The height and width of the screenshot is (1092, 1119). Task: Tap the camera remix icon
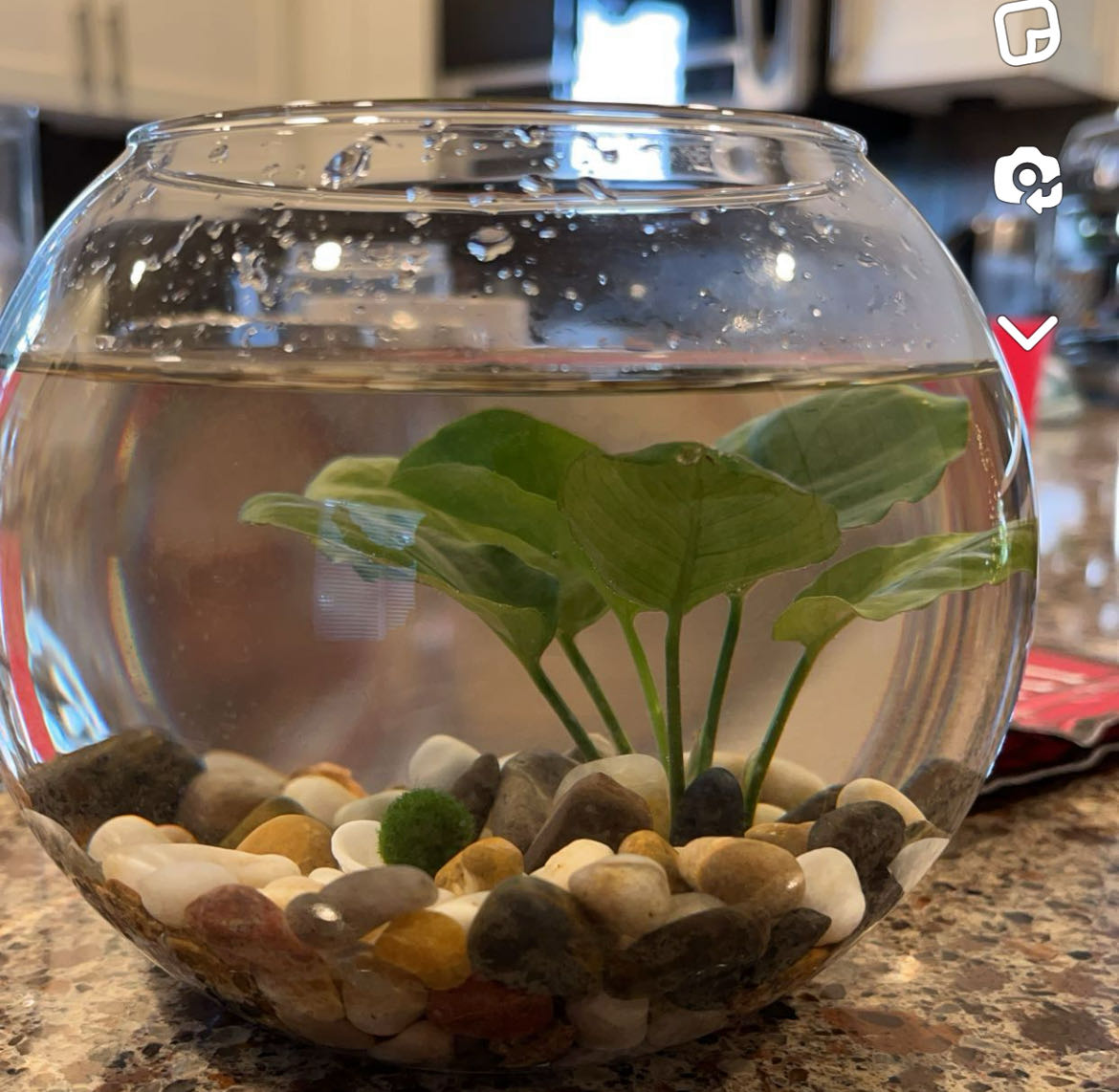(x=1027, y=179)
